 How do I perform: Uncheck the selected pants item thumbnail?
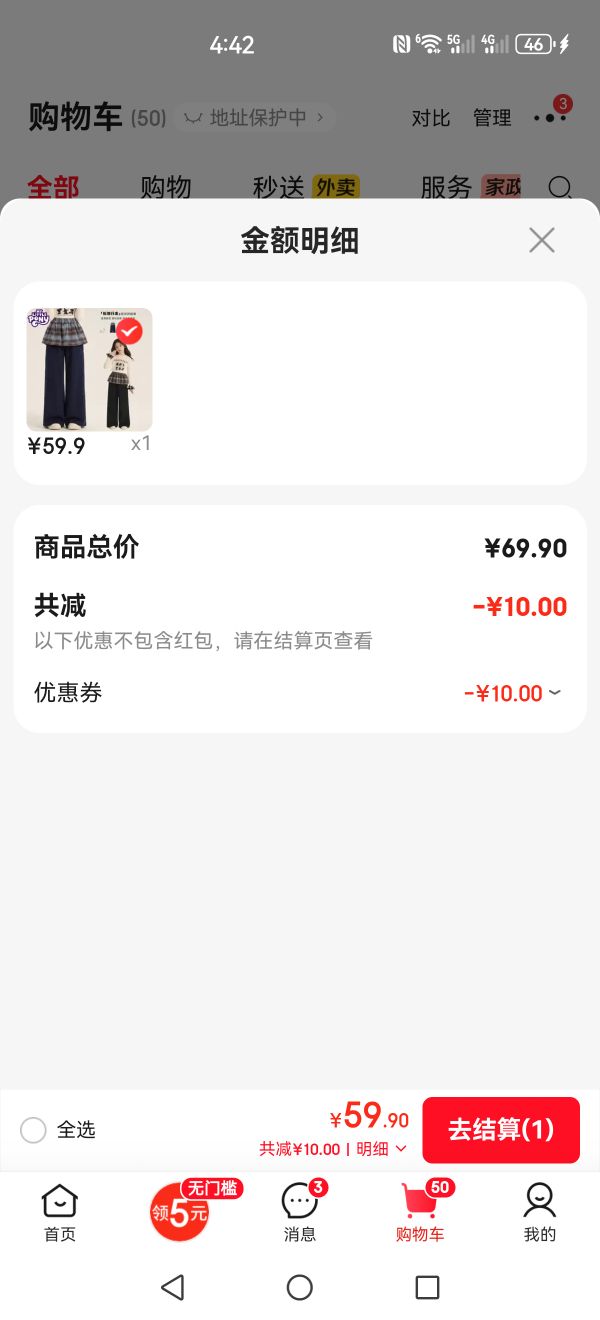click(129, 331)
